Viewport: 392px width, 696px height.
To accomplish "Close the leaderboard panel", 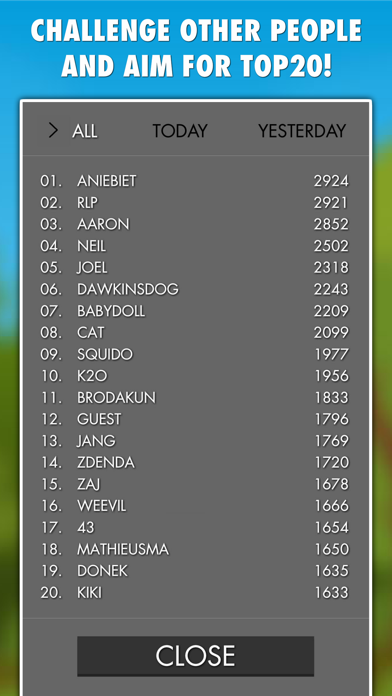I will tap(195, 656).
